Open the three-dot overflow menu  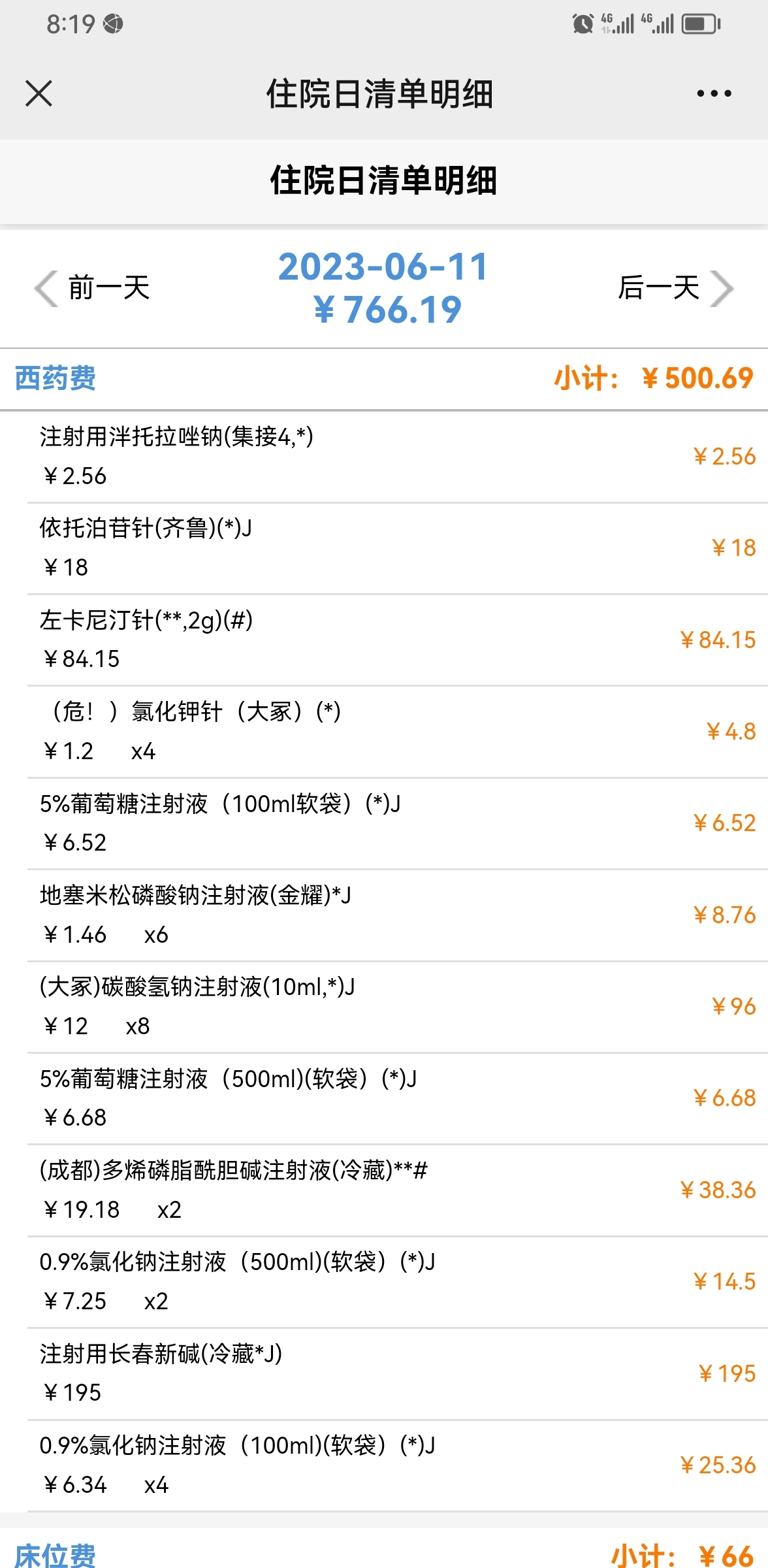coord(714,93)
